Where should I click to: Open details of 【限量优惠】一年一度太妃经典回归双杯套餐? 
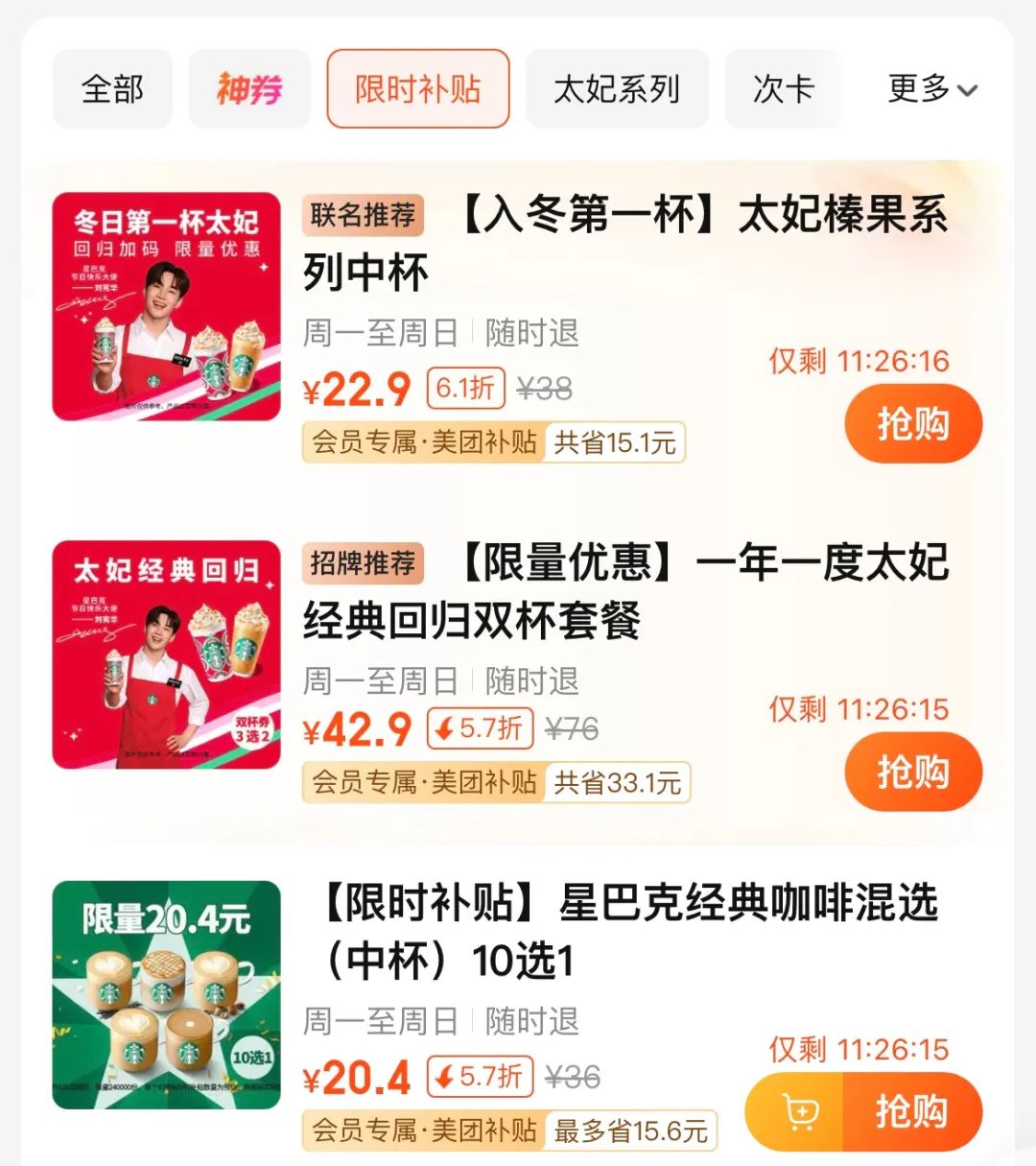coord(624,590)
